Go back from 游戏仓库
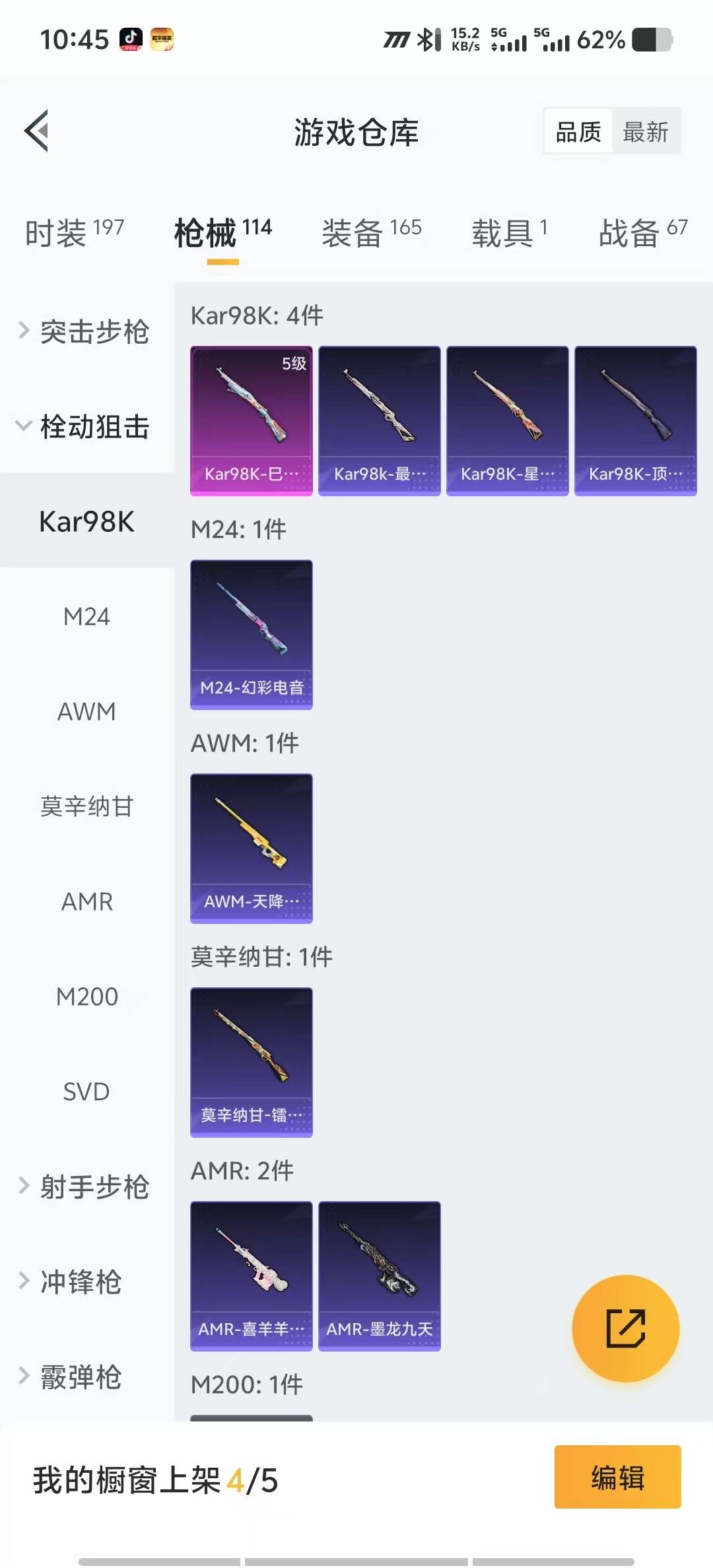Image resolution: width=713 pixels, height=1568 pixels. (x=37, y=131)
